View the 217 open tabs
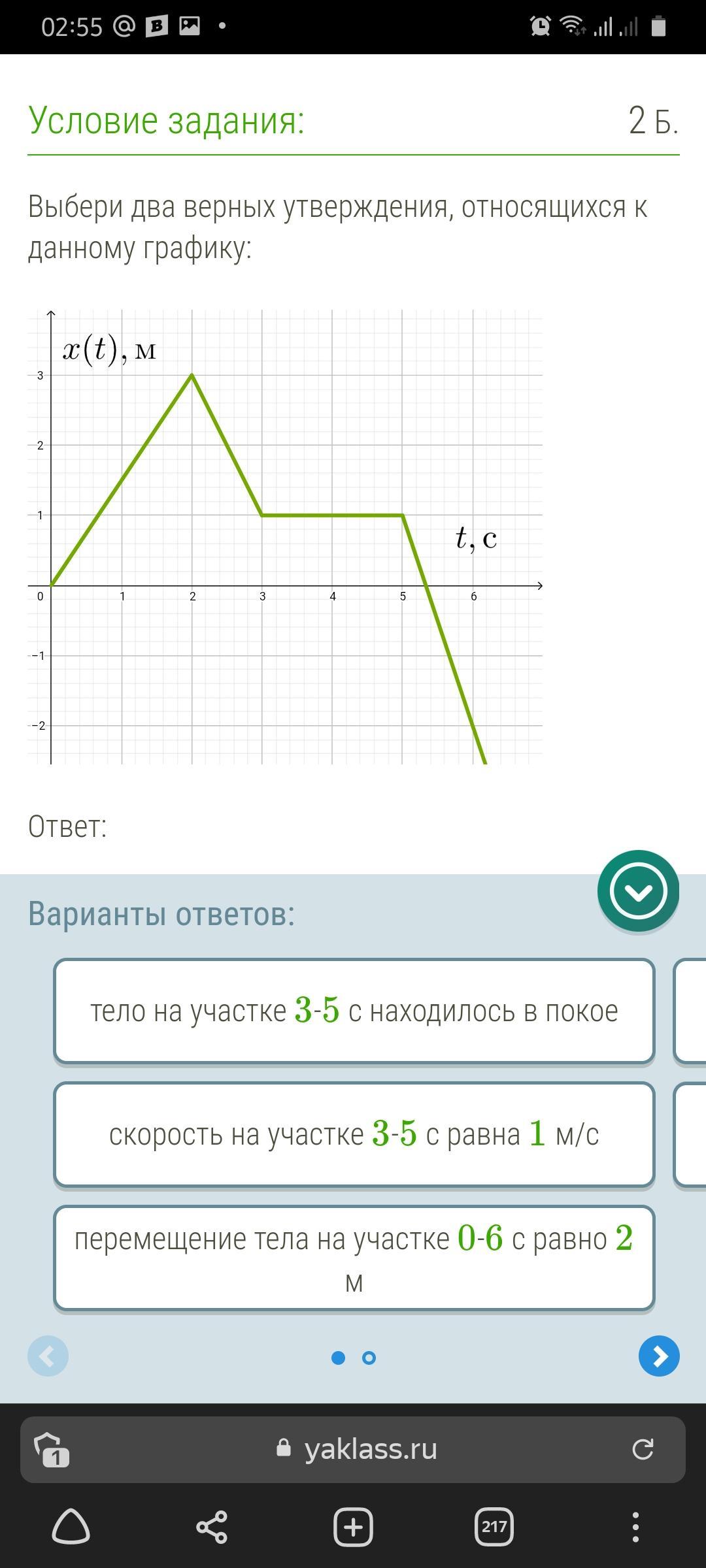 coord(494,1527)
